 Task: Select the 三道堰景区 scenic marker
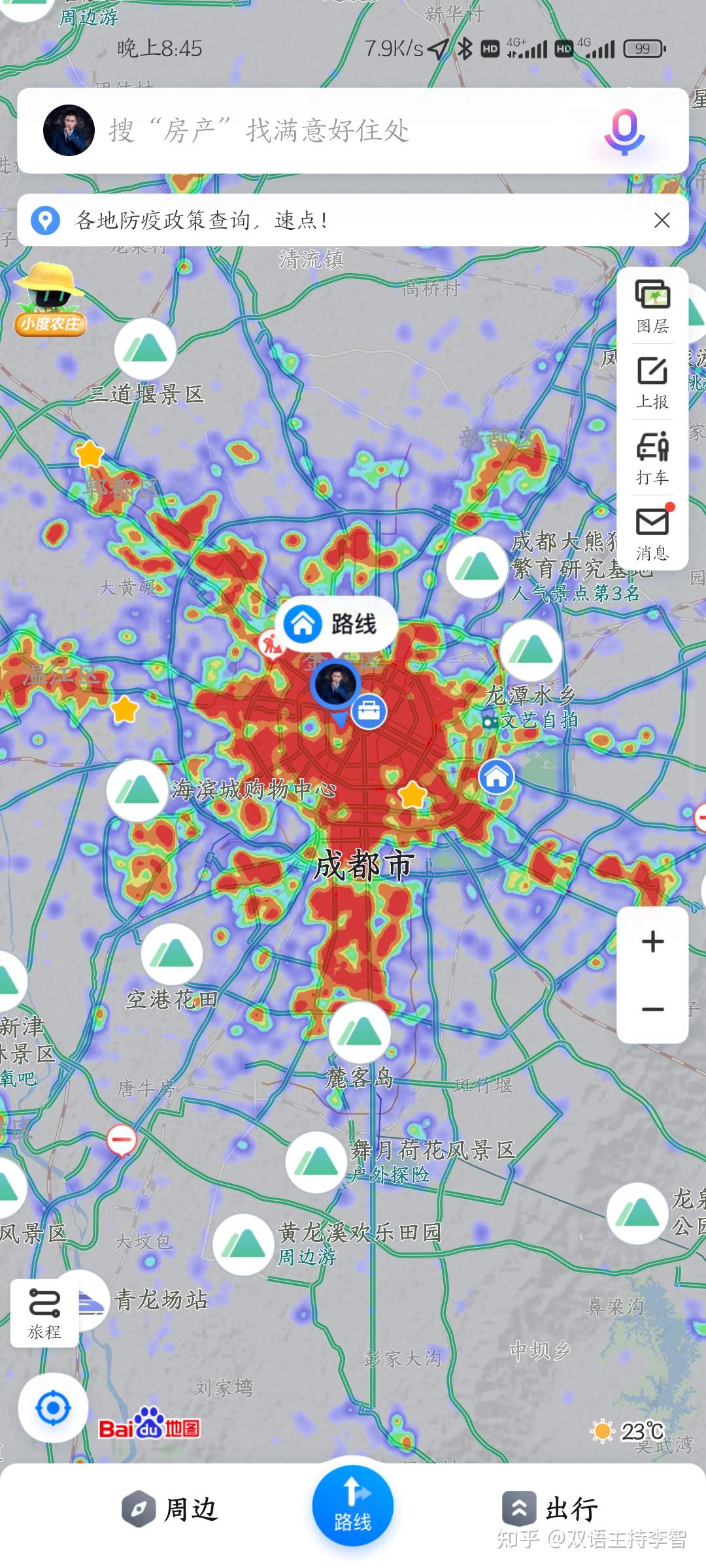pos(145,350)
